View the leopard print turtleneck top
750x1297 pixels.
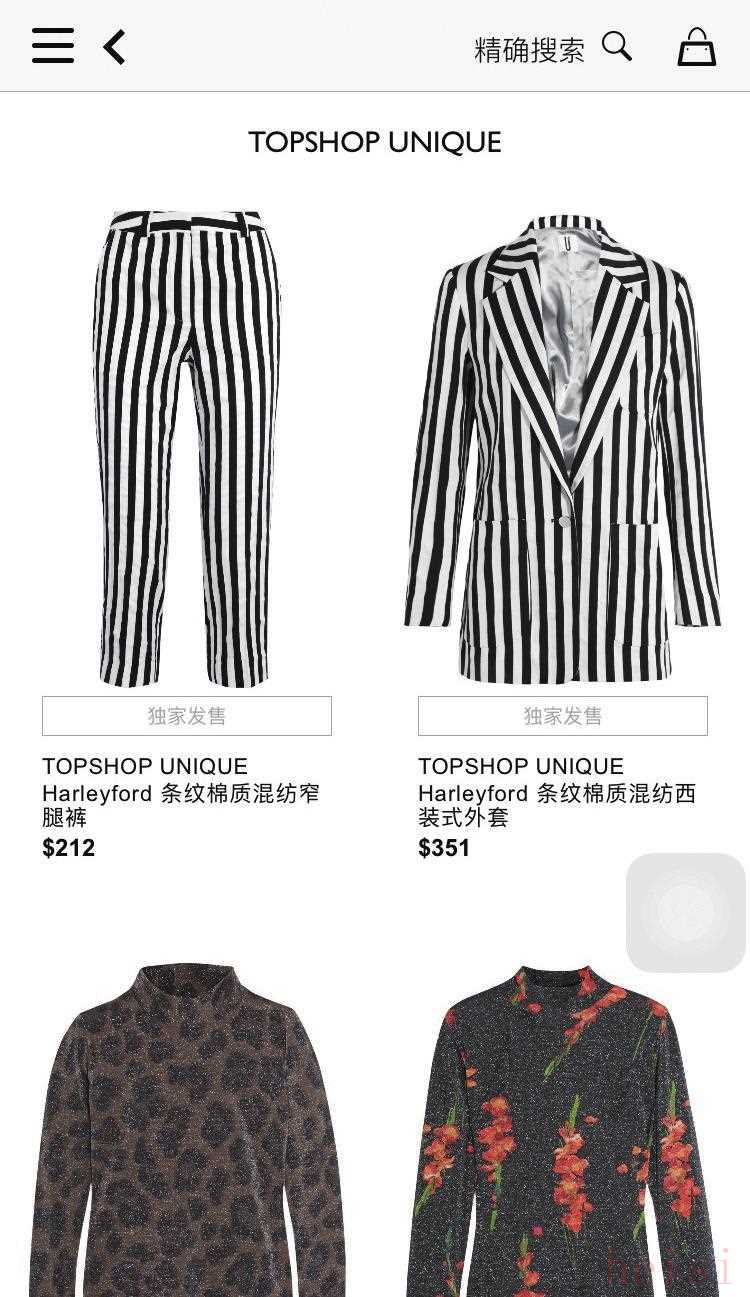(x=187, y=1130)
